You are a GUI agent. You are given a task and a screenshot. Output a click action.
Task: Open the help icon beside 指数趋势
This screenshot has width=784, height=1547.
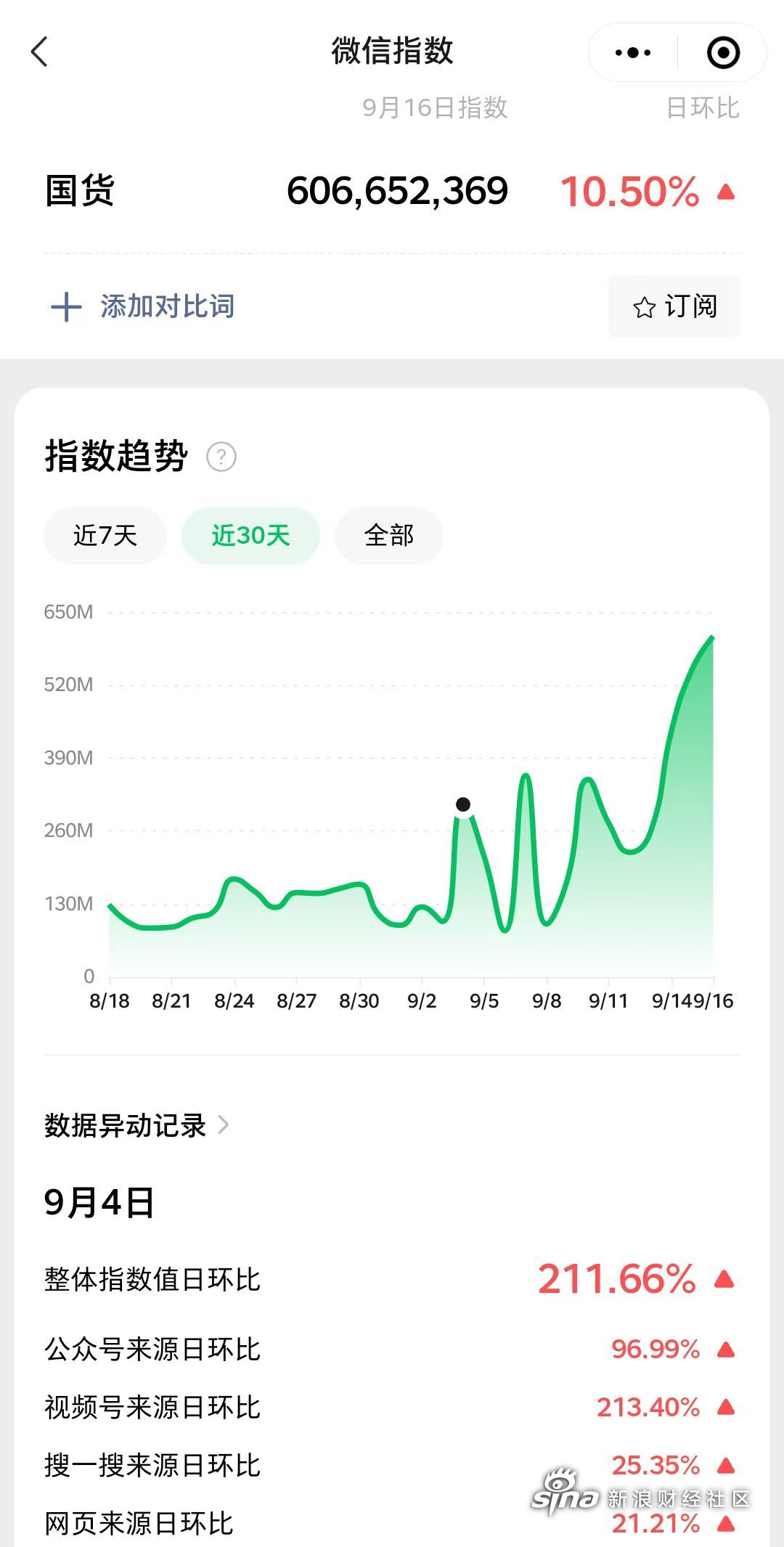tap(221, 457)
